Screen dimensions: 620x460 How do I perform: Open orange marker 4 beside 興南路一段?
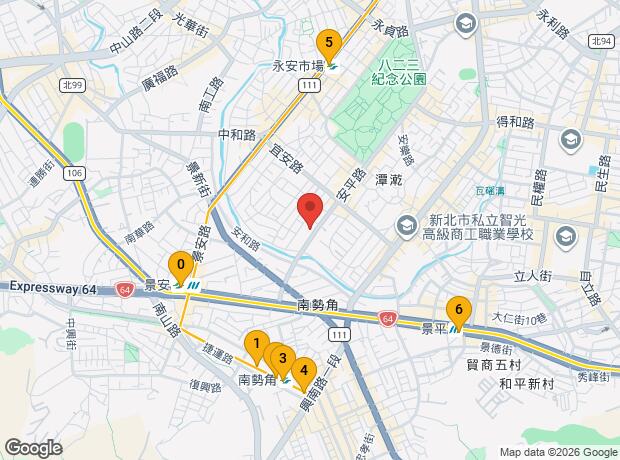click(x=304, y=373)
